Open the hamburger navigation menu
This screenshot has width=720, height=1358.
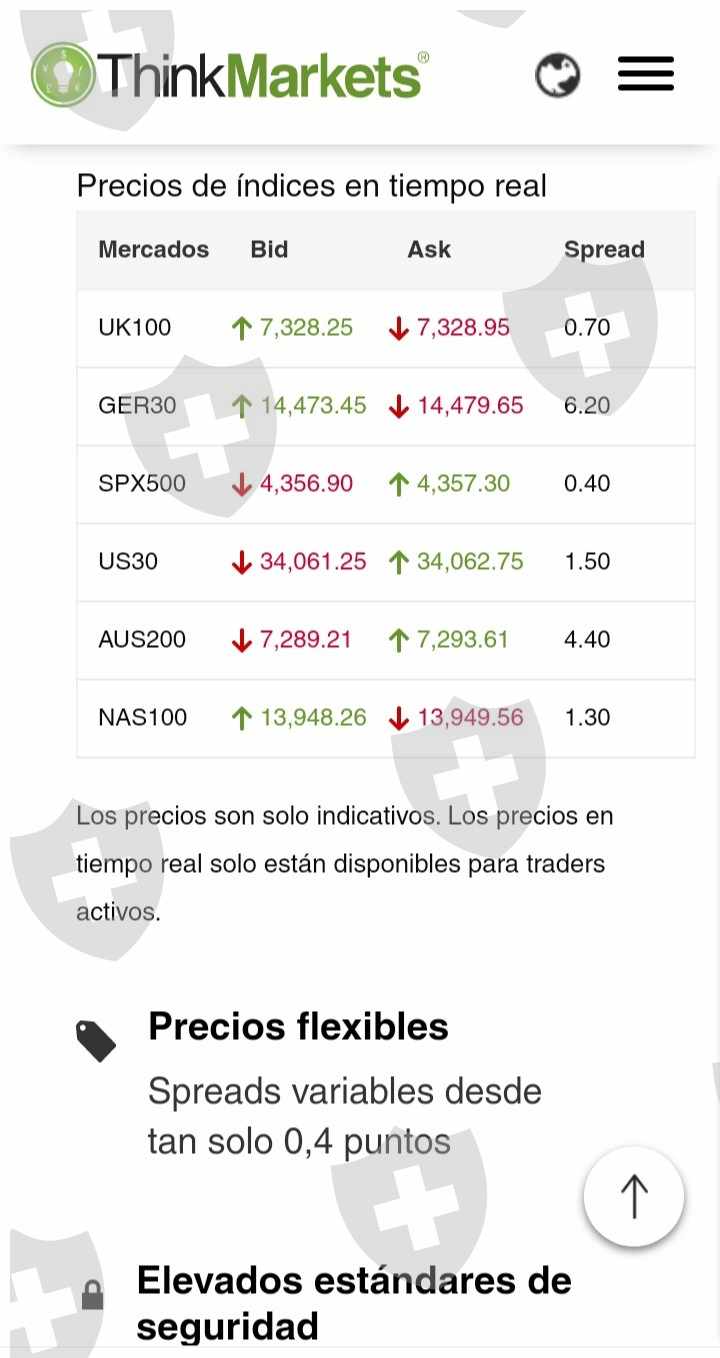(x=645, y=74)
